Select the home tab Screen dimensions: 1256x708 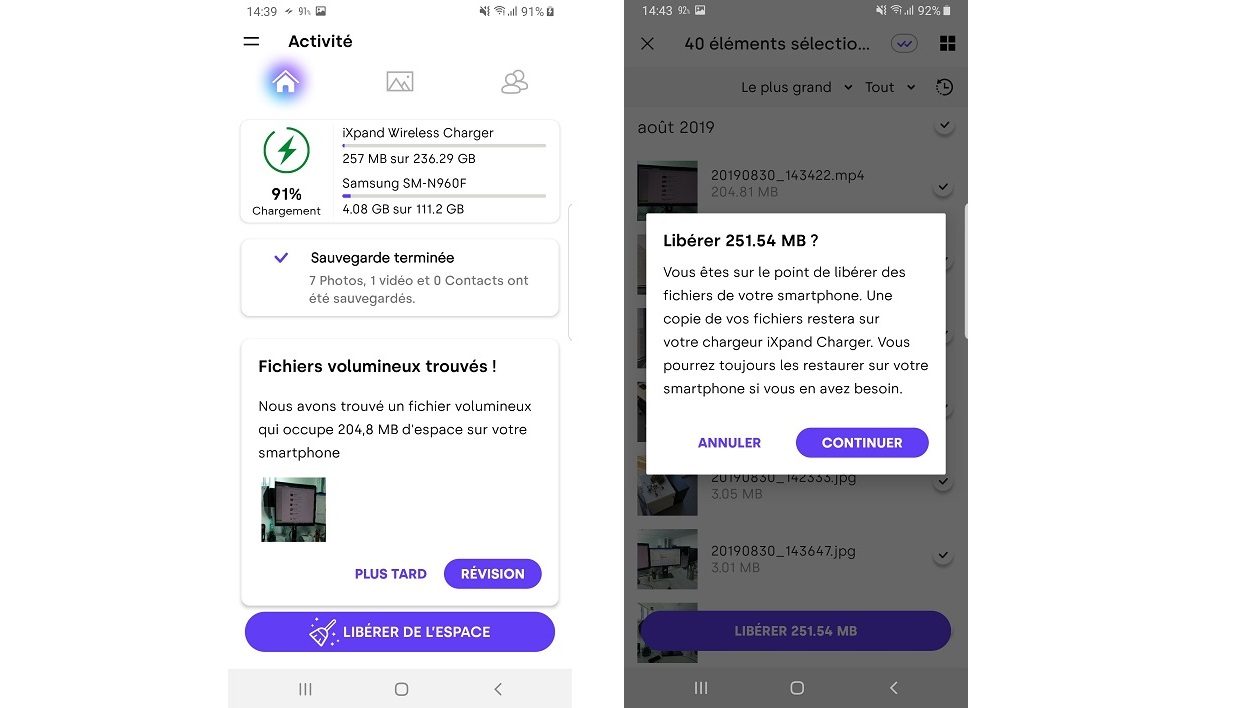click(x=286, y=82)
